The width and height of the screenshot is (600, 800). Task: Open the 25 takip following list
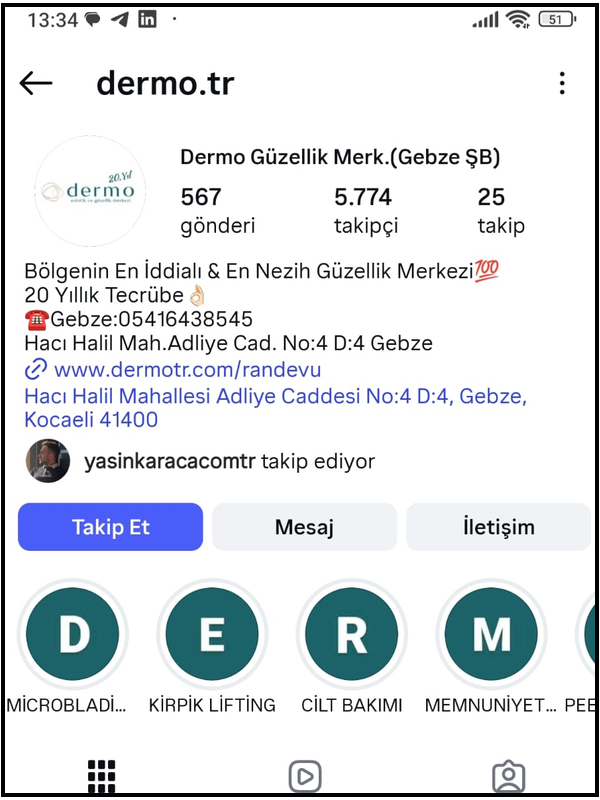[500, 210]
